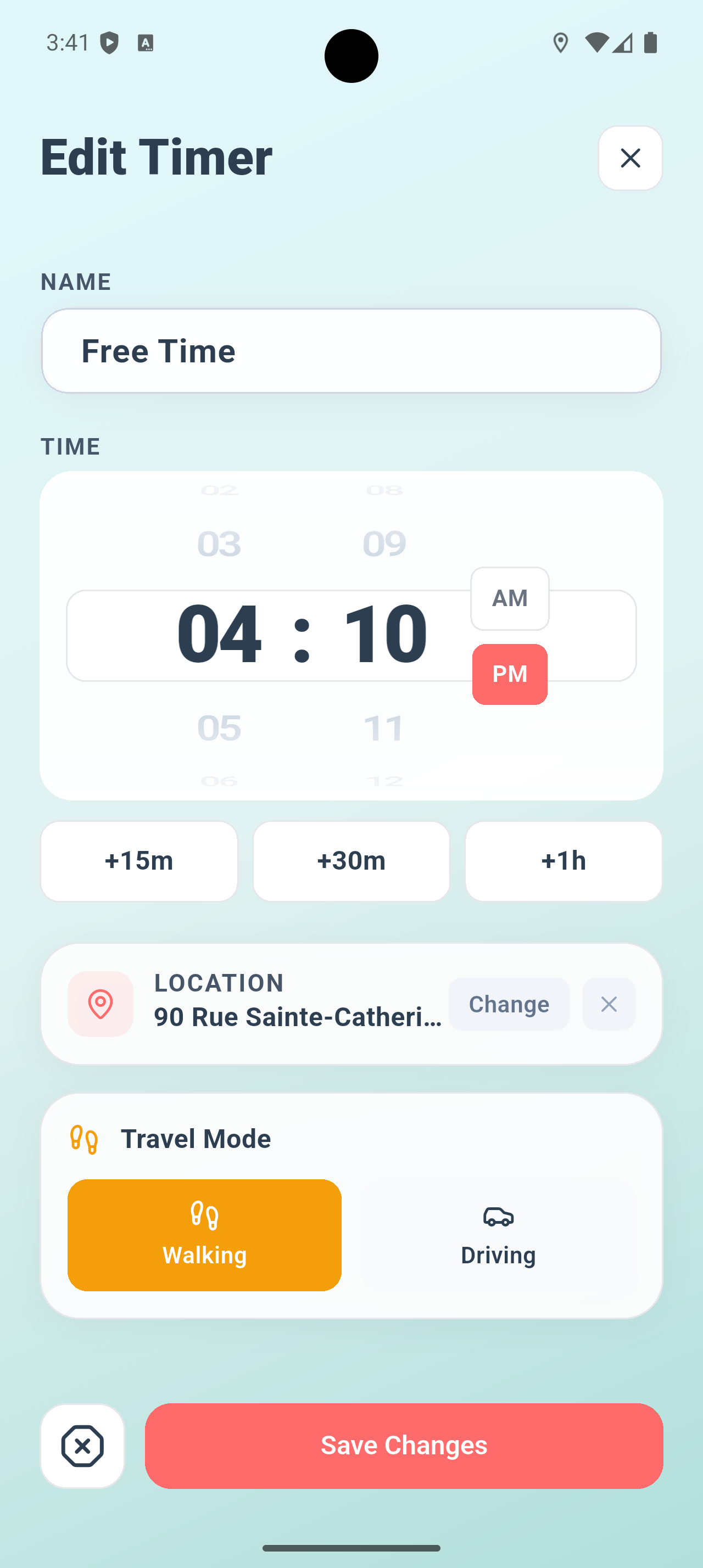Add 1 hour to the timer

563,861
